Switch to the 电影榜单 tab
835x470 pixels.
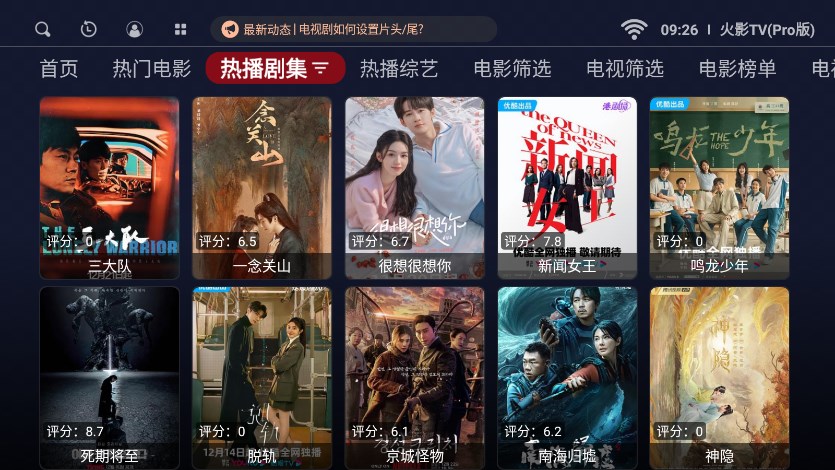point(737,69)
